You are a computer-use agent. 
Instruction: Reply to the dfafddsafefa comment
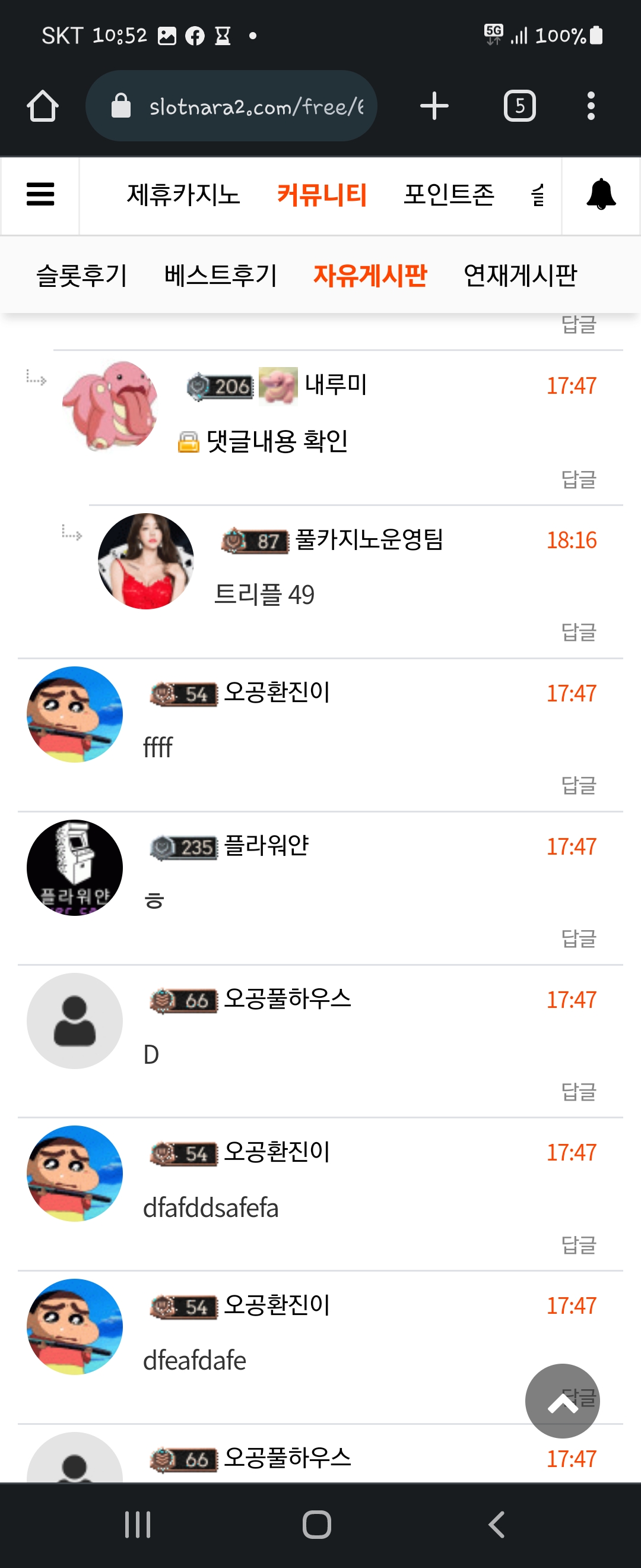(578, 1245)
